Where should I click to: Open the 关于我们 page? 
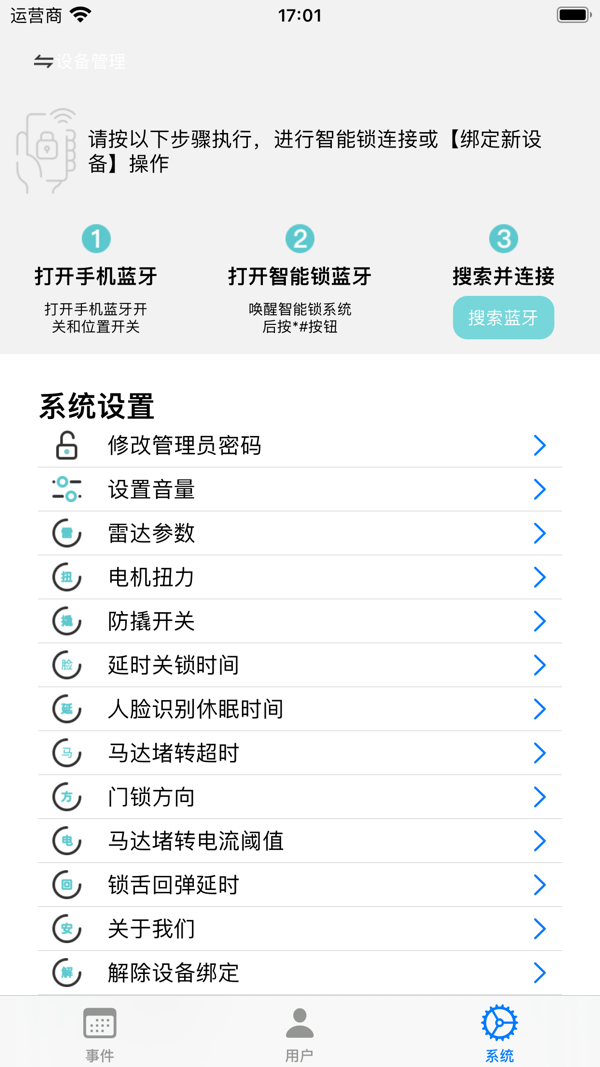(x=300, y=930)
